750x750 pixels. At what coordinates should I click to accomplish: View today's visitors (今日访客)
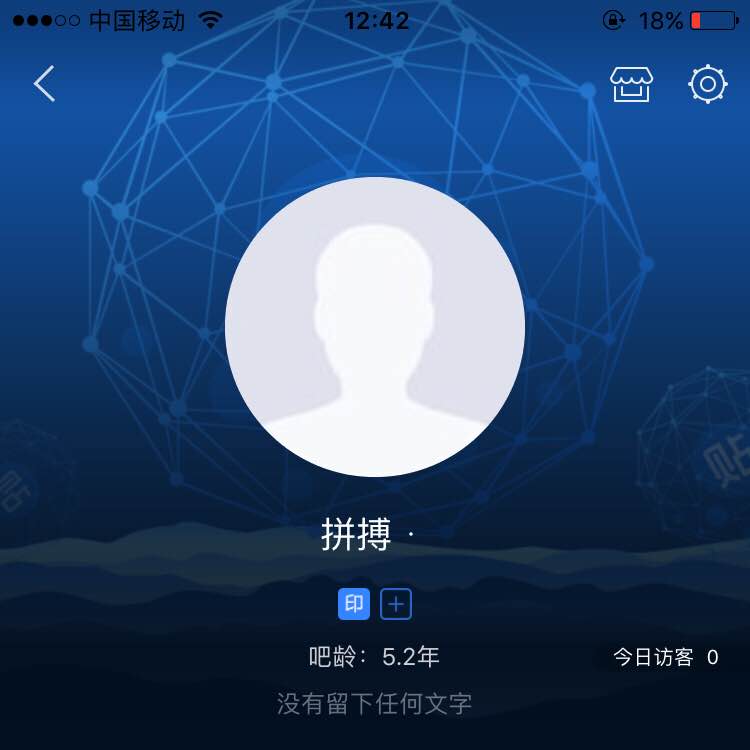tap(665, 657)
